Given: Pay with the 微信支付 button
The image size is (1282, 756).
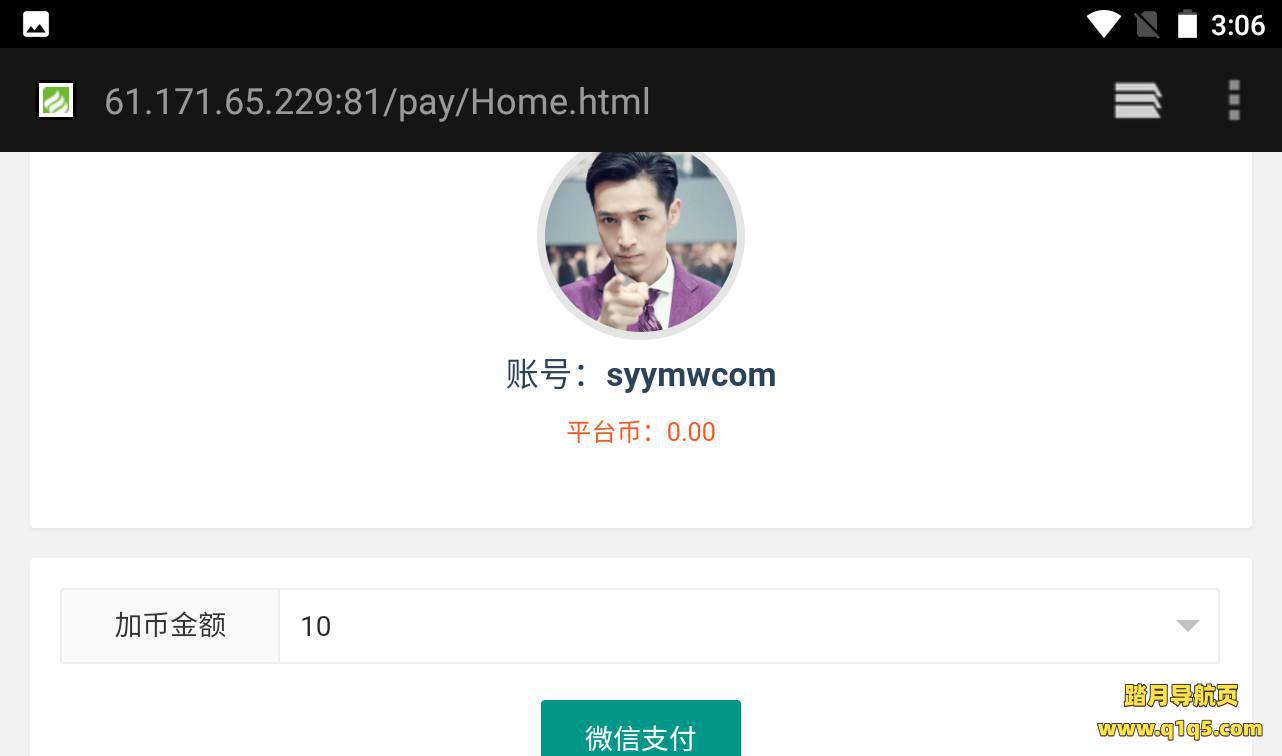Looking at the screenshot, I should click(640, 732).
